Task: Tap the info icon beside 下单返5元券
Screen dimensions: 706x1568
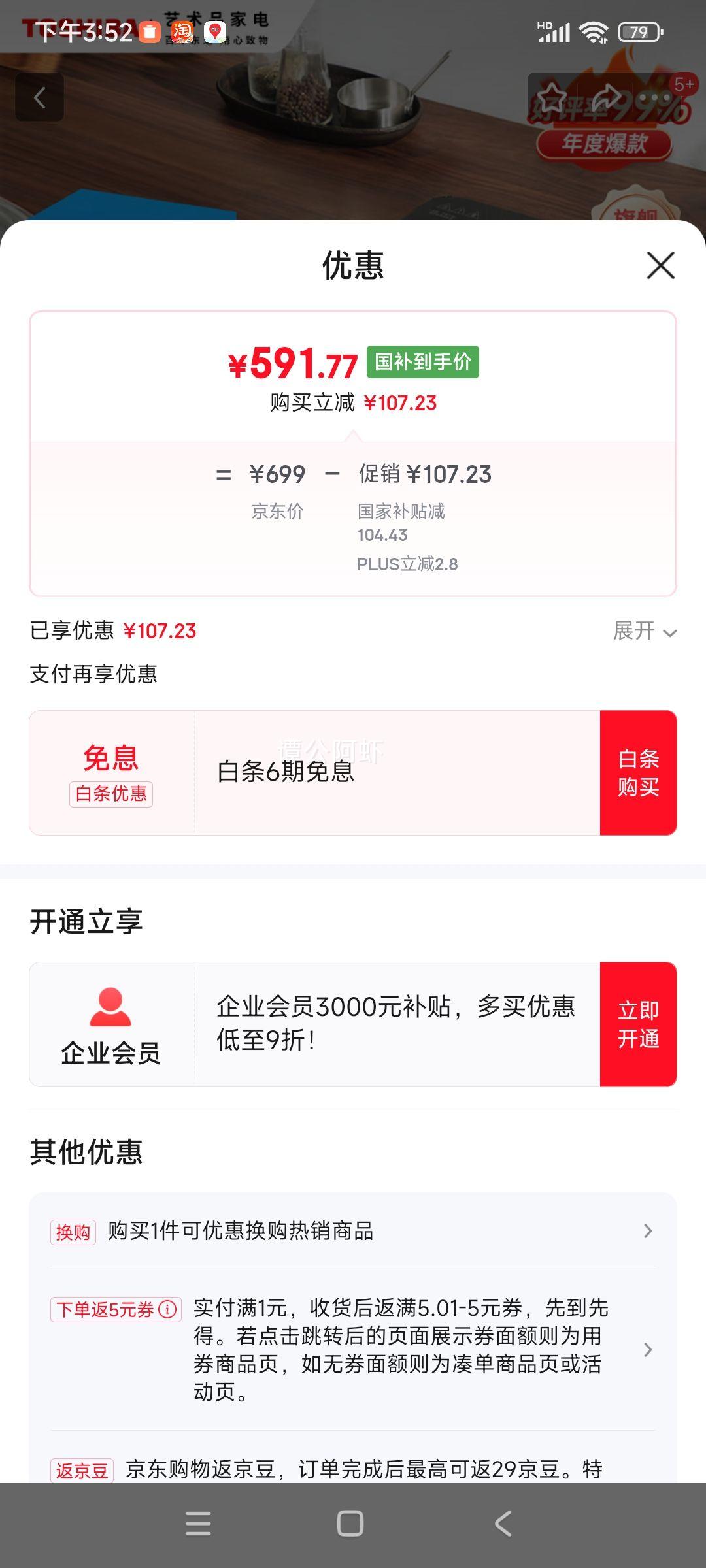Action: coord(168,1309)
